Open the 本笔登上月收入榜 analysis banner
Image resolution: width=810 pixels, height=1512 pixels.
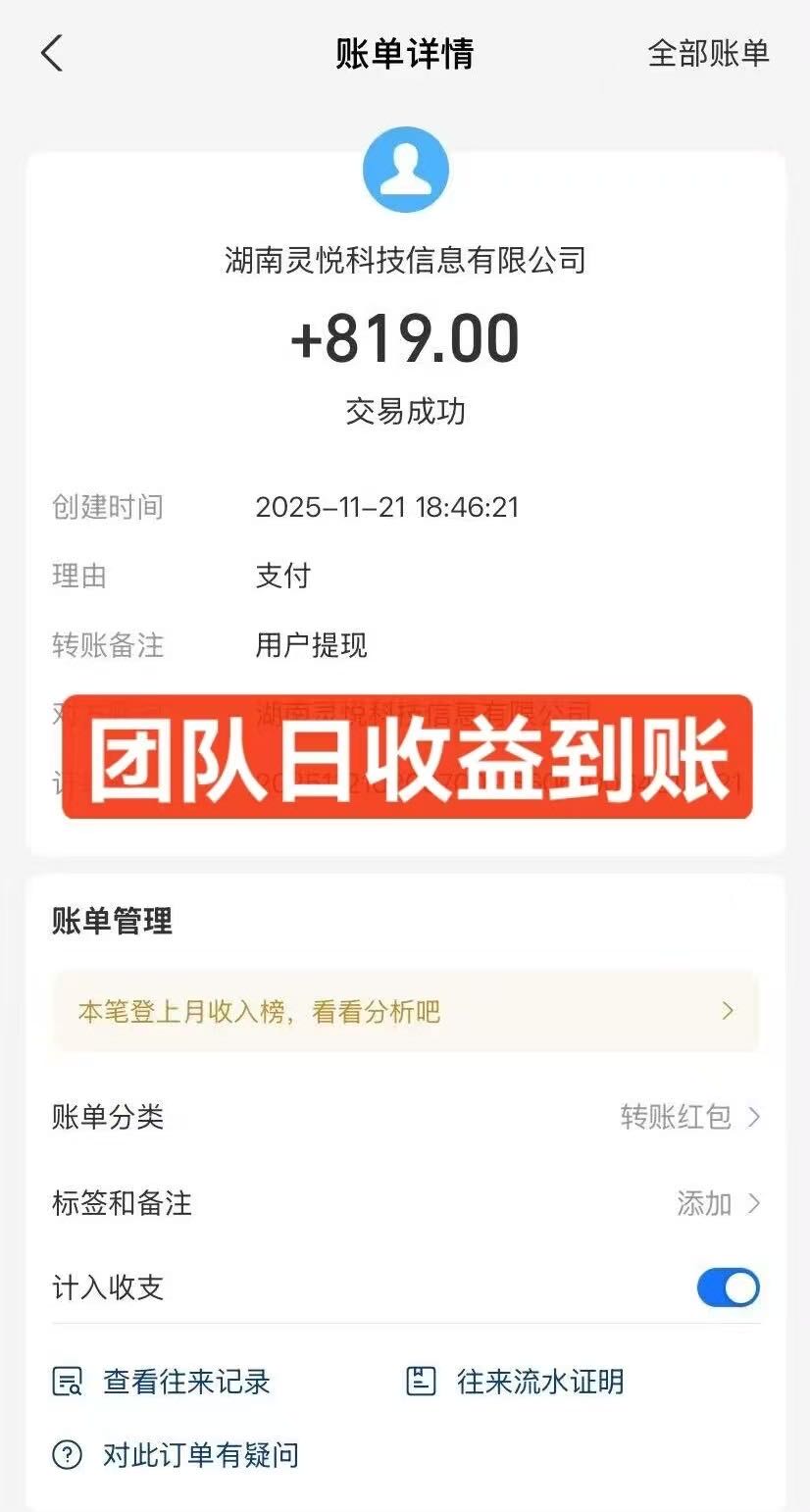pos(261,1011)
